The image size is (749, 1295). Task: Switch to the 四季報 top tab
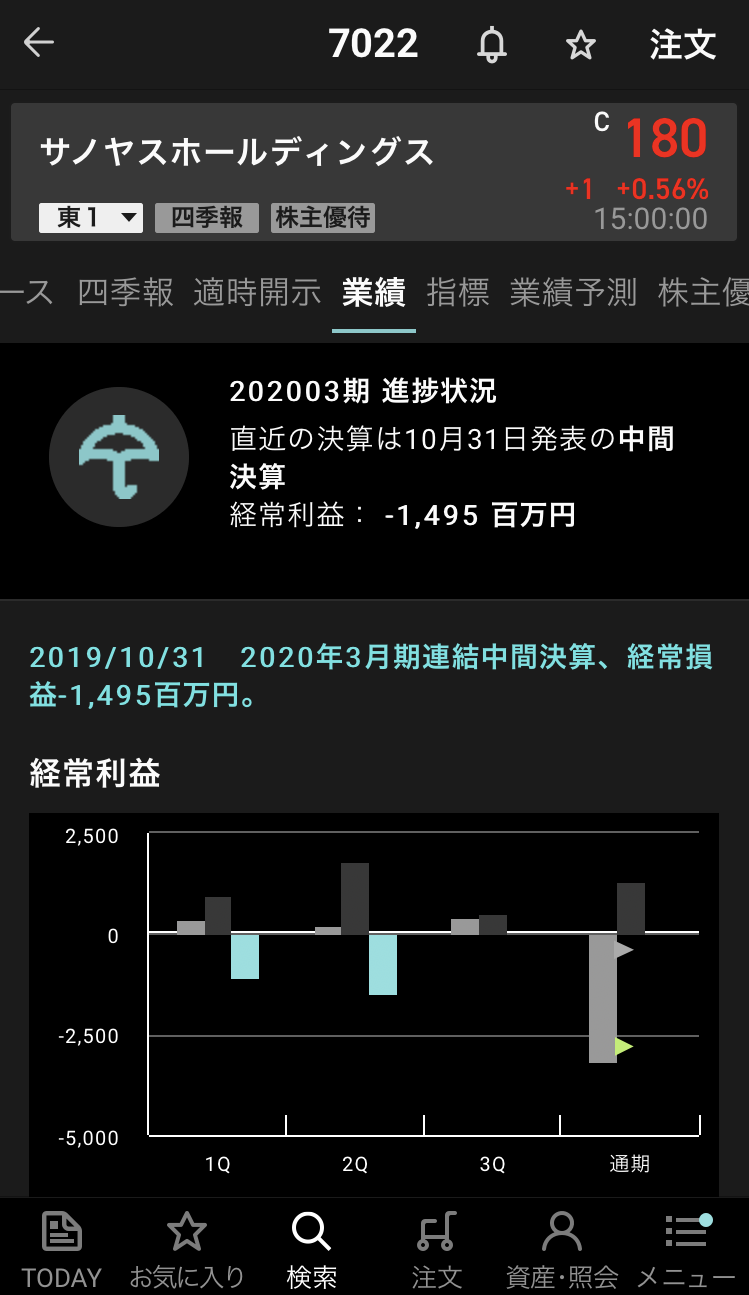click(x=126, y=293)
